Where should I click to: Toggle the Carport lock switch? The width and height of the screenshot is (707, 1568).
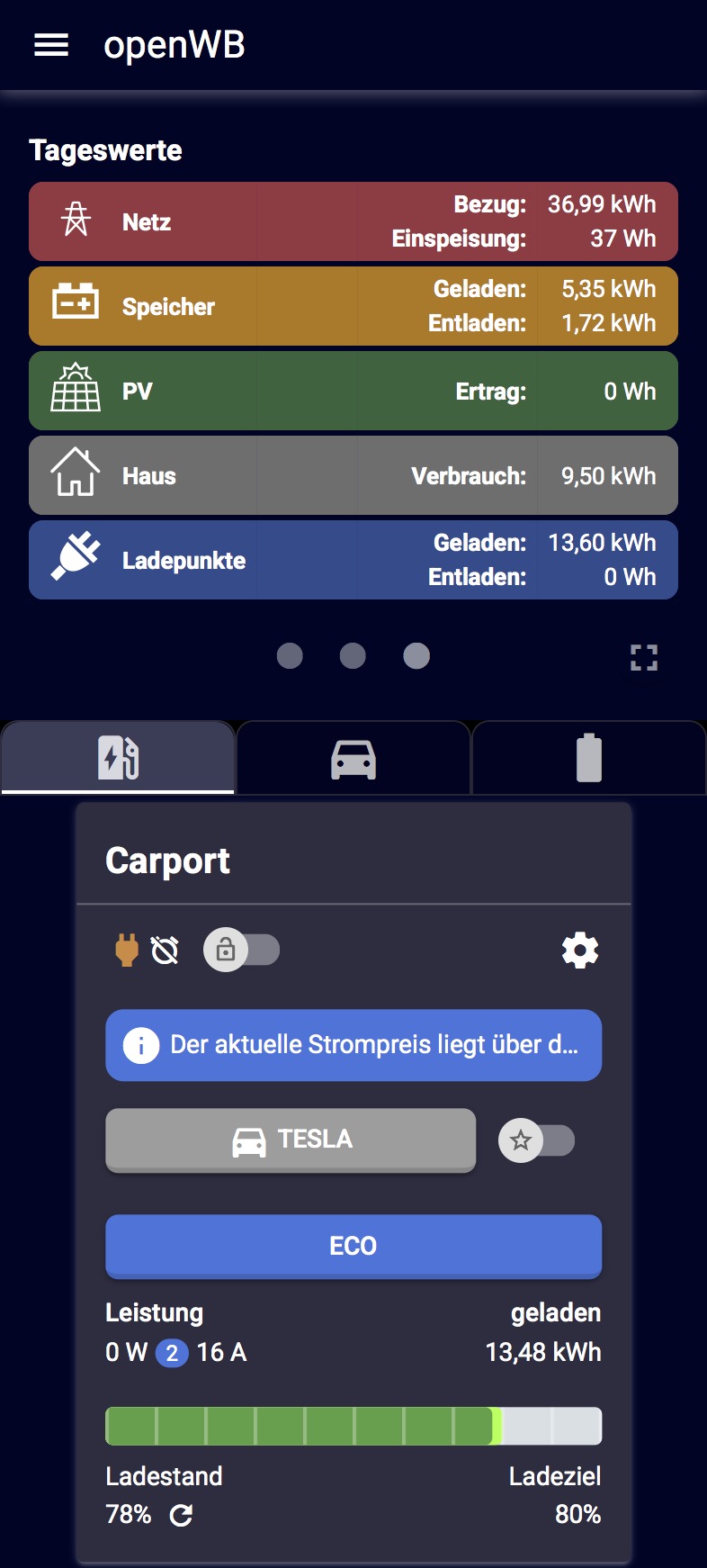coord(241,951)
